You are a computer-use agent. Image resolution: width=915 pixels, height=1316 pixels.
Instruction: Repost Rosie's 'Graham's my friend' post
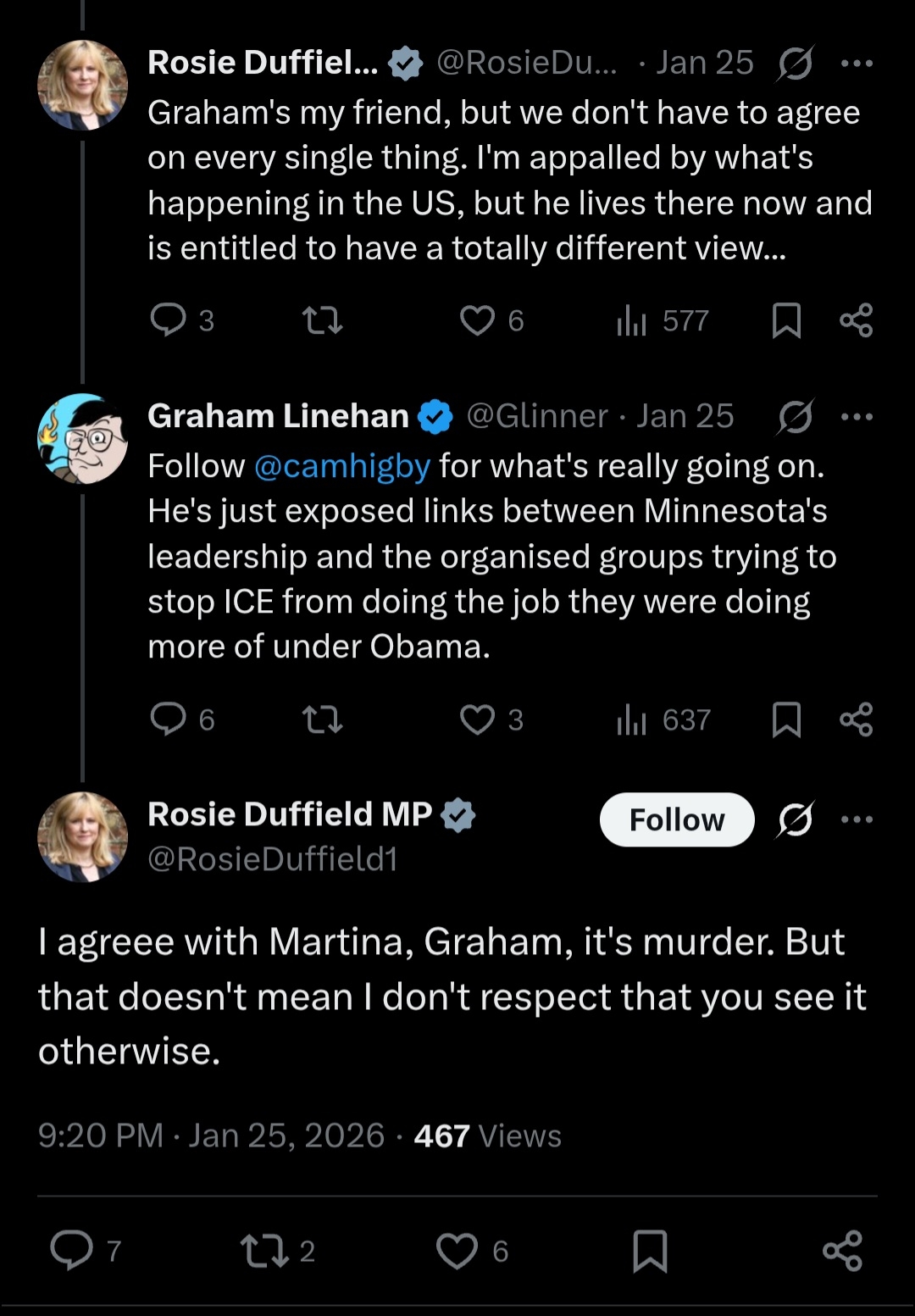323,320
